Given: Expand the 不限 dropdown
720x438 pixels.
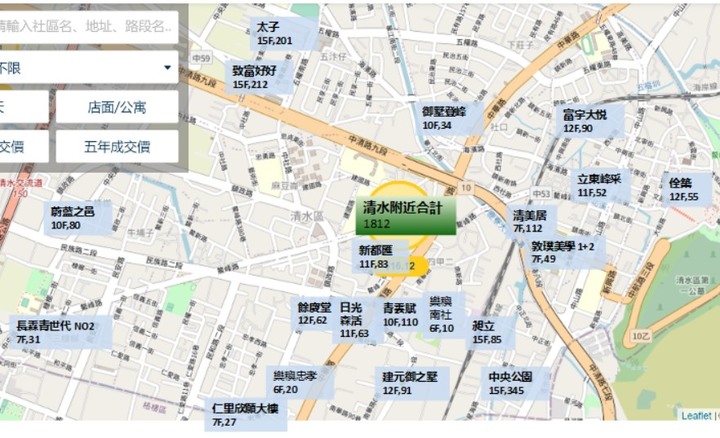Looking at the screenshot, I should tap(90, 67).
